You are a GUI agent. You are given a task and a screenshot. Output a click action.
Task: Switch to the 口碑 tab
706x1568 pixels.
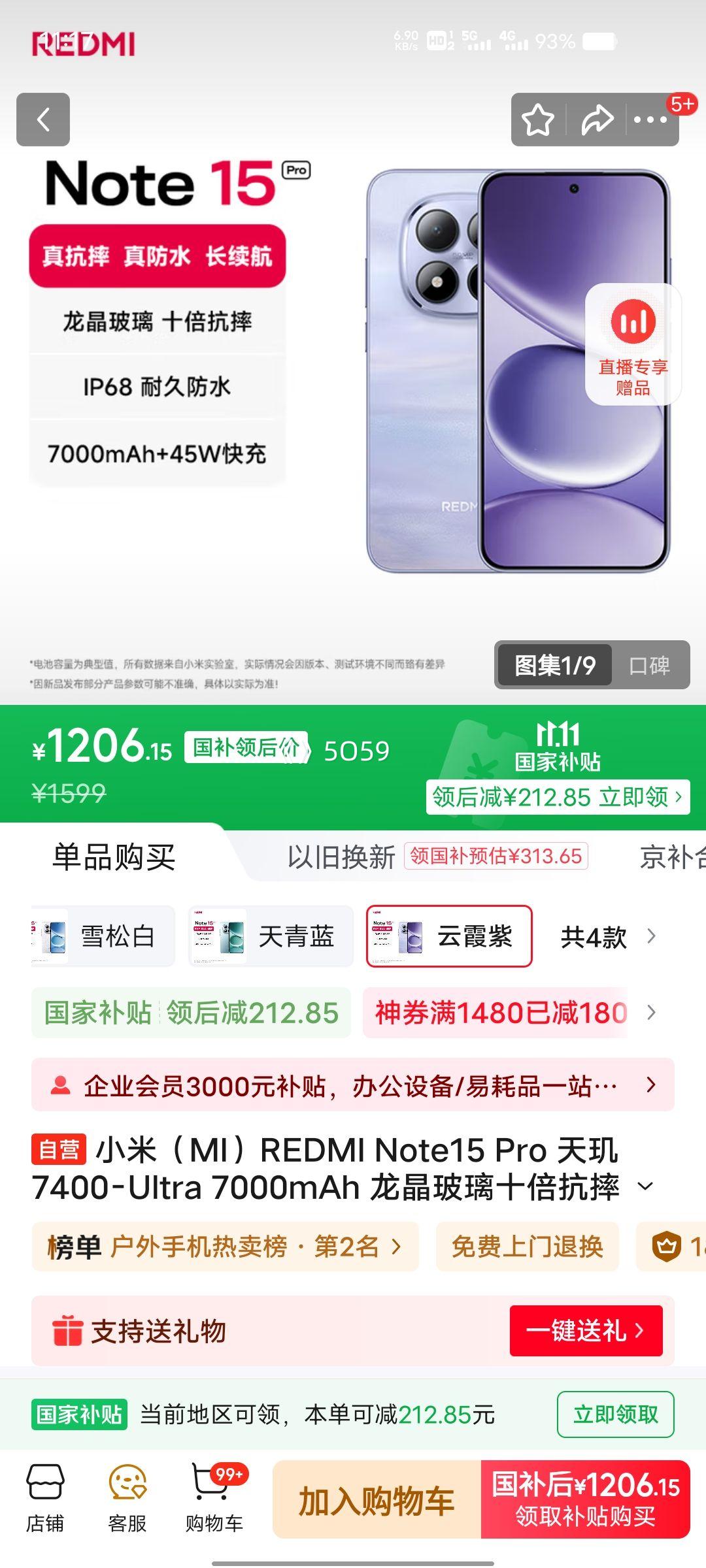(x=649, y=665)
